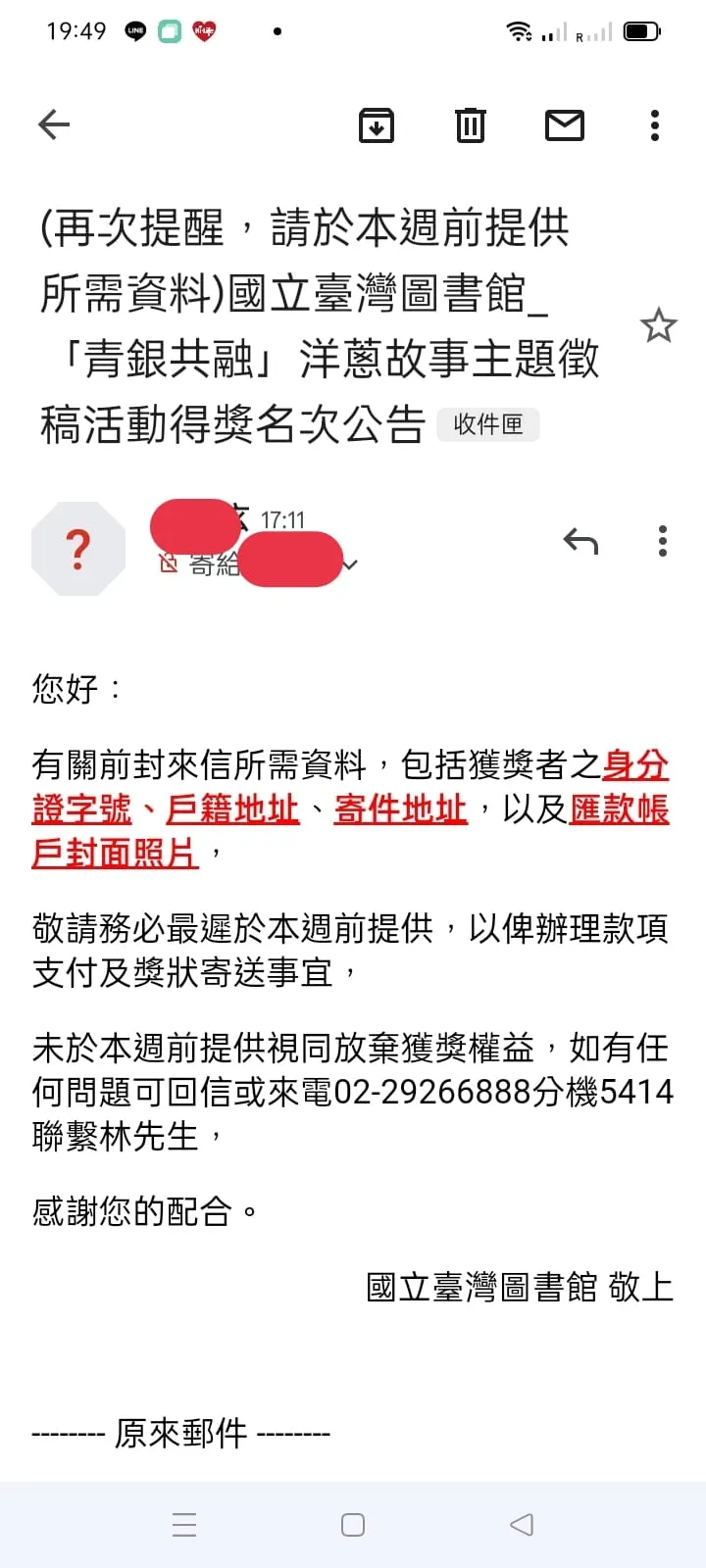
Task: Open the Android recent apps button
Action: coord(184,1525)
